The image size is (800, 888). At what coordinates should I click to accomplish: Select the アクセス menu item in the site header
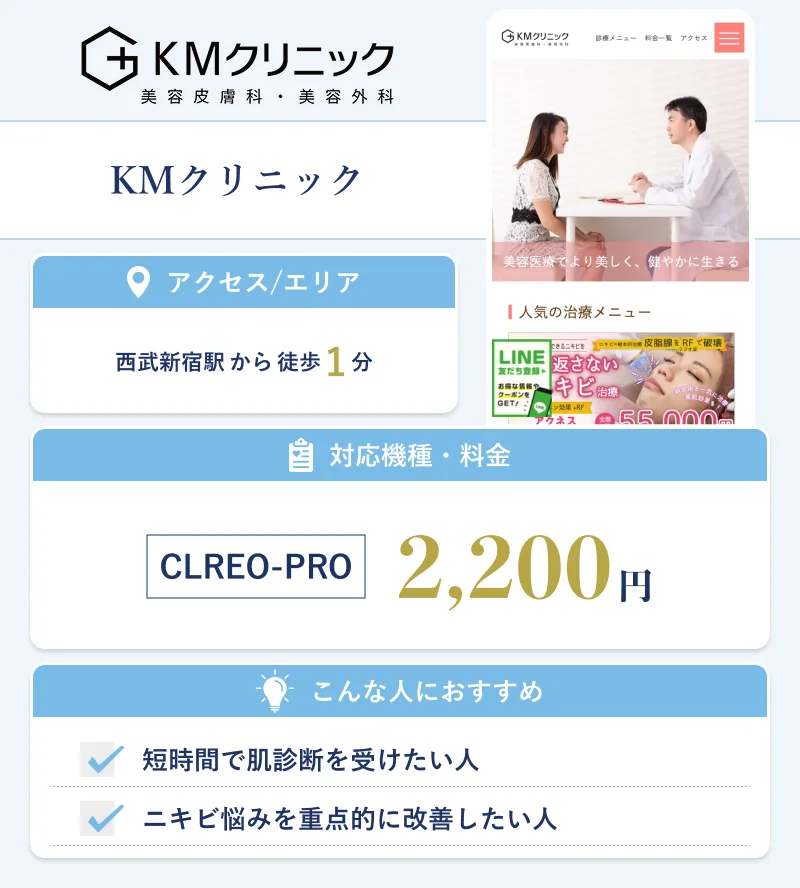coord(694,37)
